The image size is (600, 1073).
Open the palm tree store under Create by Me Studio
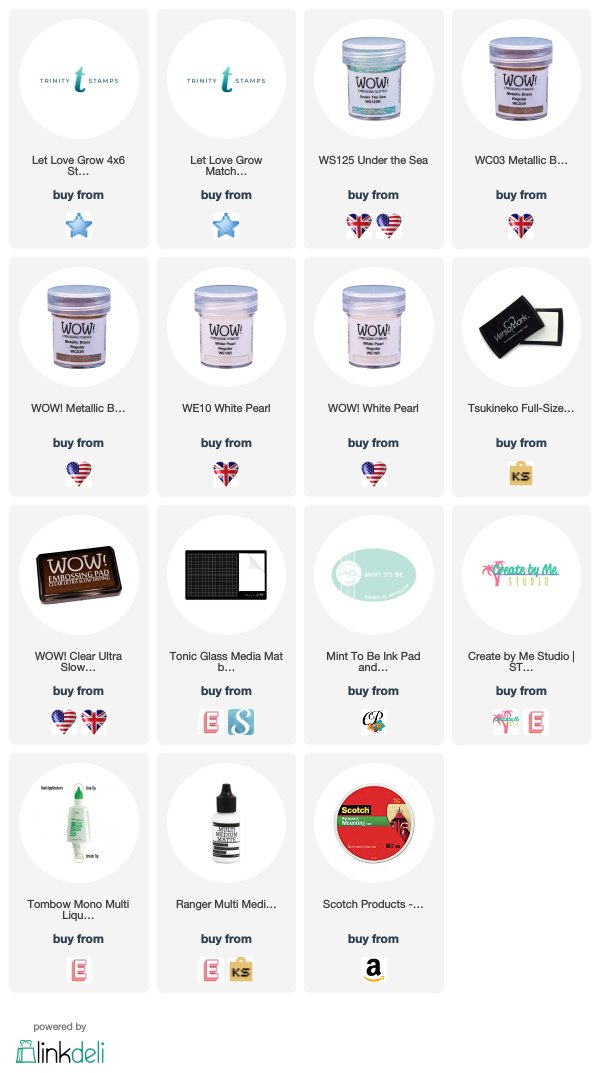coord(506,721)
